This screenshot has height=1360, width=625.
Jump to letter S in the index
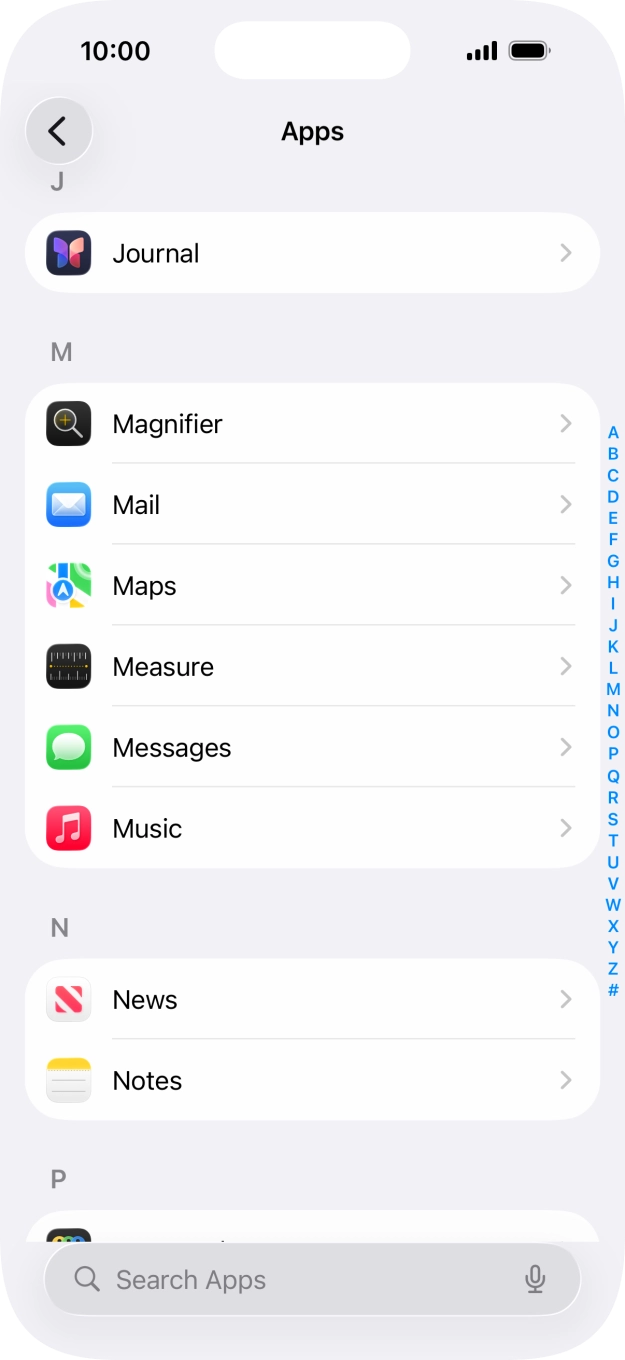click(613, 819)
